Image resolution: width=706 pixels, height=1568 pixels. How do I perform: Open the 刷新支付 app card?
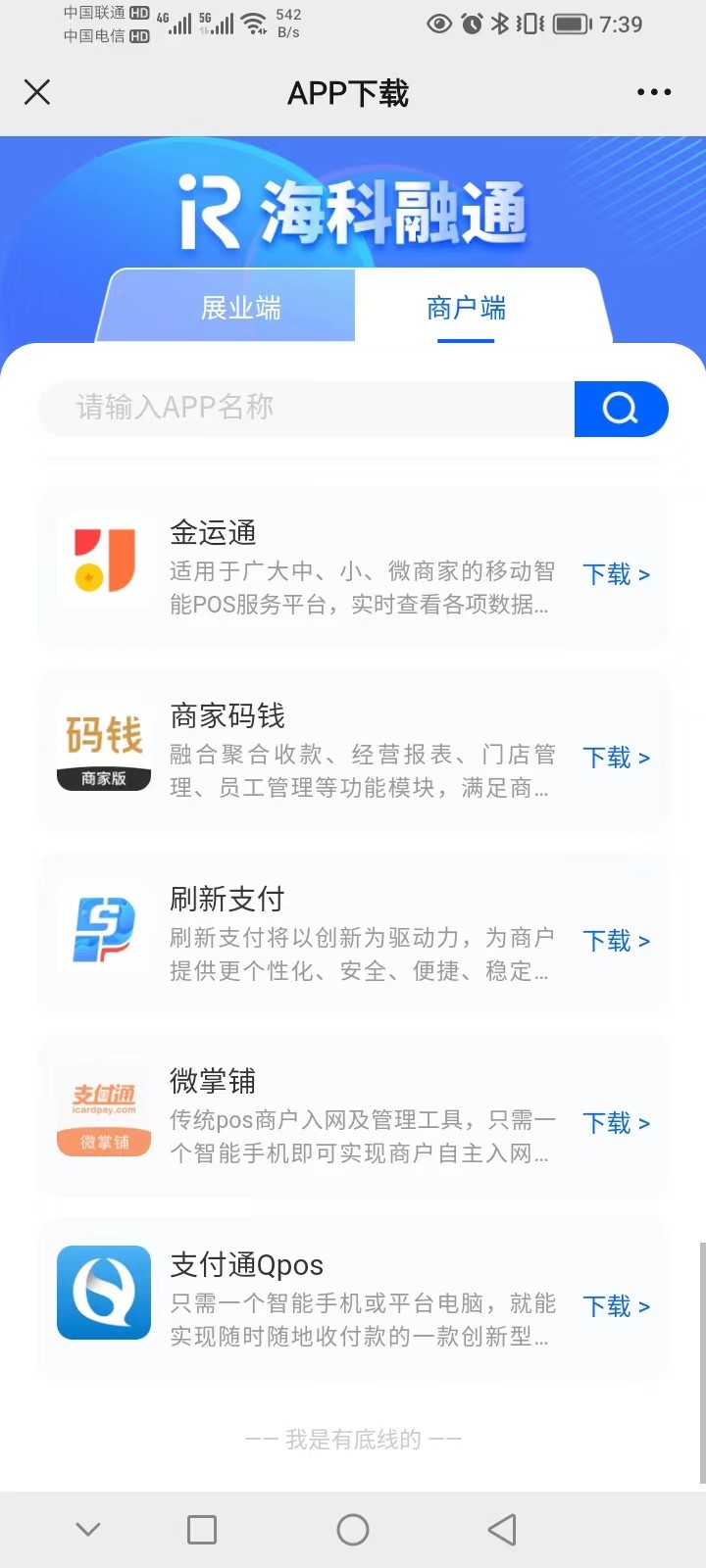pos(353,934)
